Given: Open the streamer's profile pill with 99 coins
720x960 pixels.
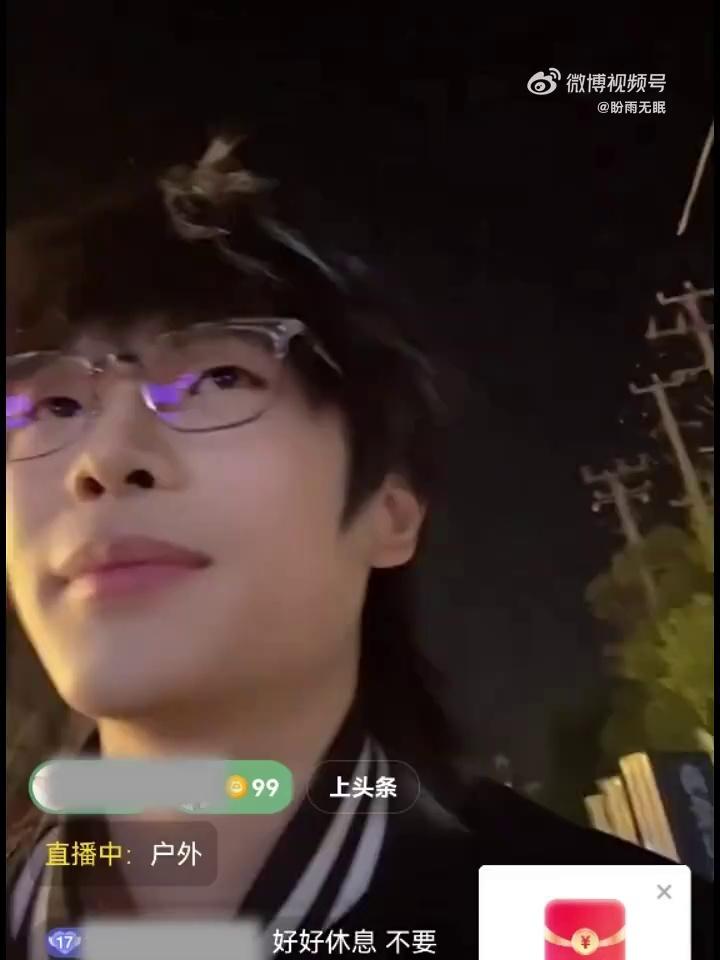Looking at the screenshot, I should (160, 787).
